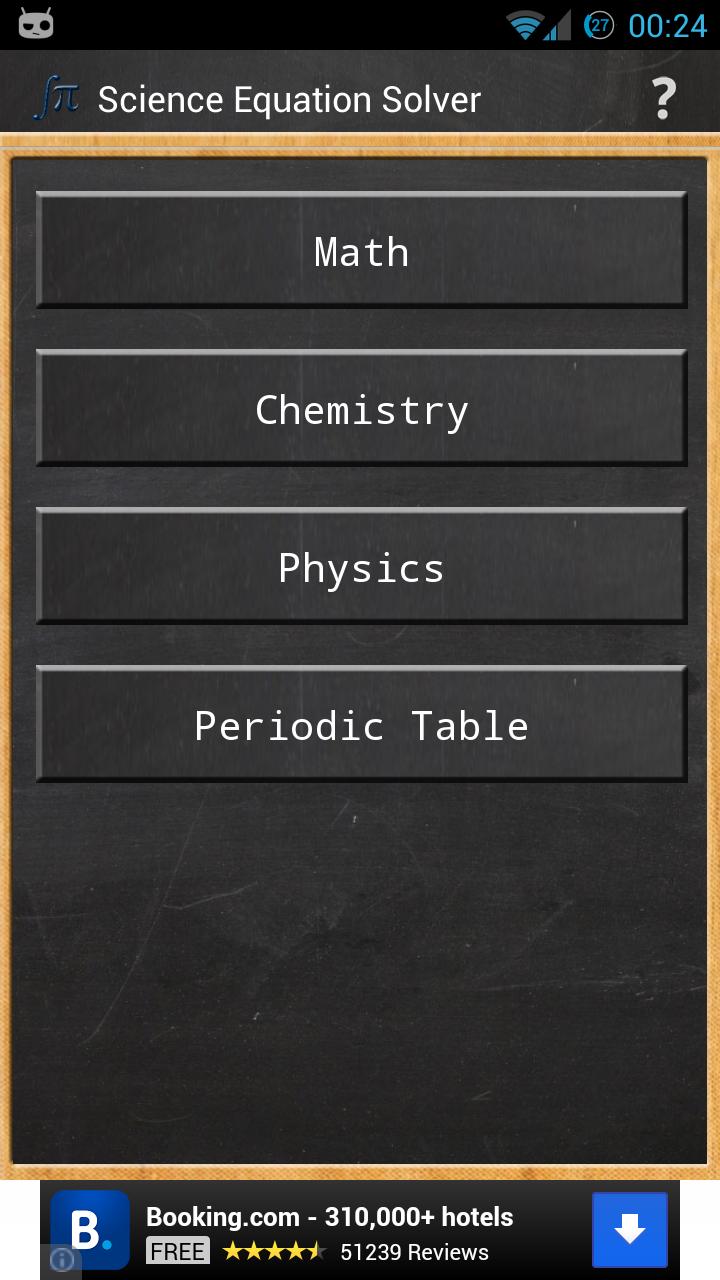Select the Chemistry category
Viewport: 720px width, 1280px height.
[361, 408]
